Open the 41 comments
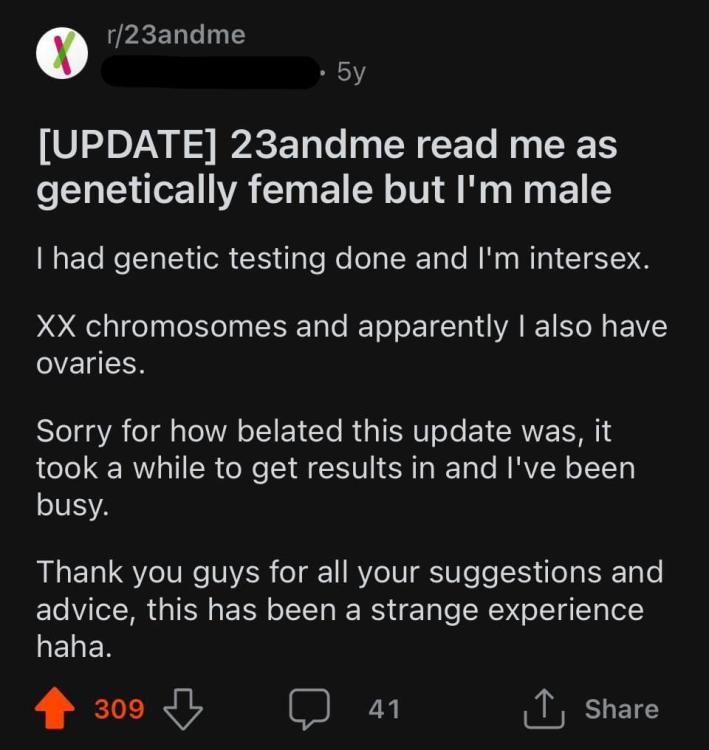Screen dimensions: 709x750 (345, 709)
